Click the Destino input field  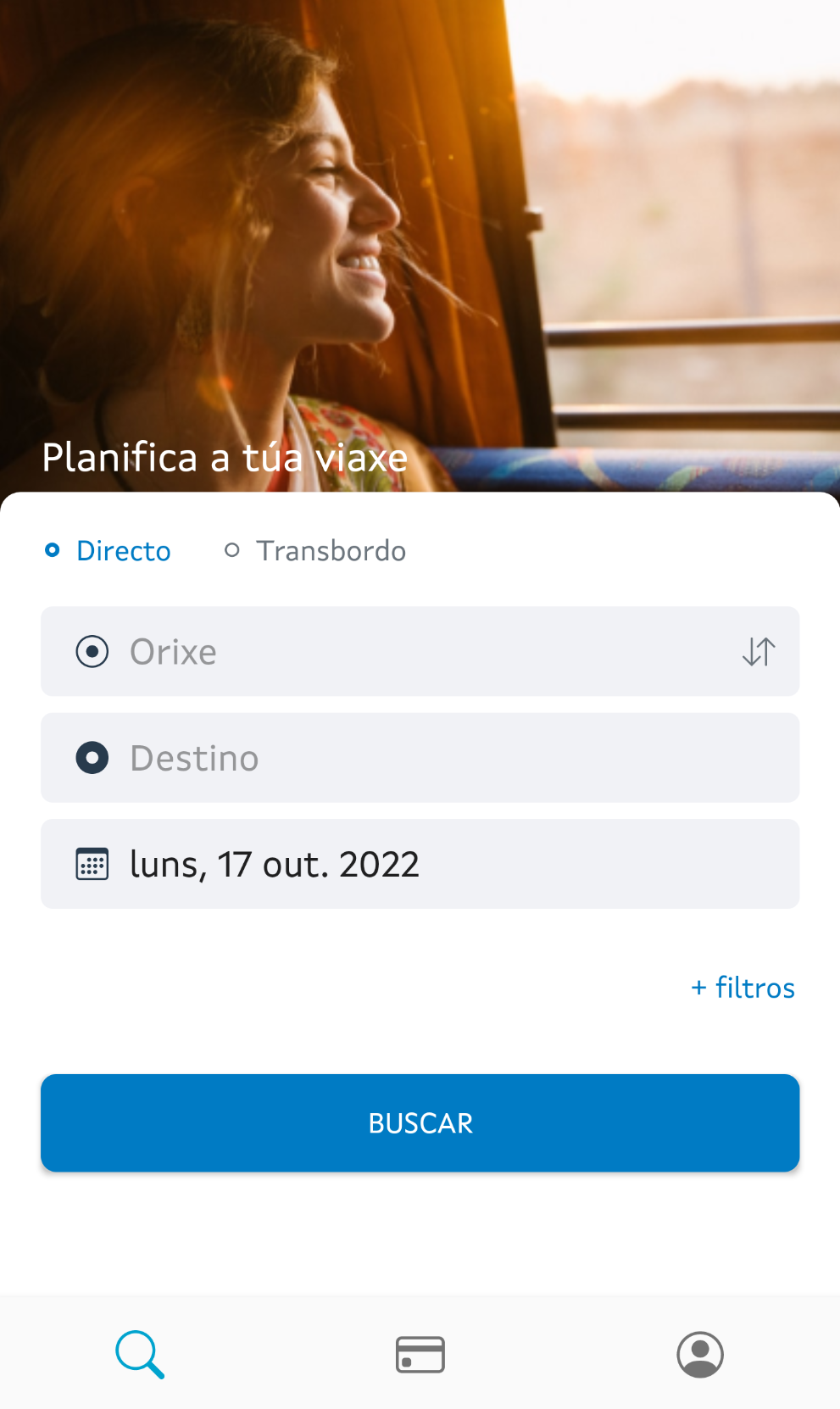click(x=420, y=757)
